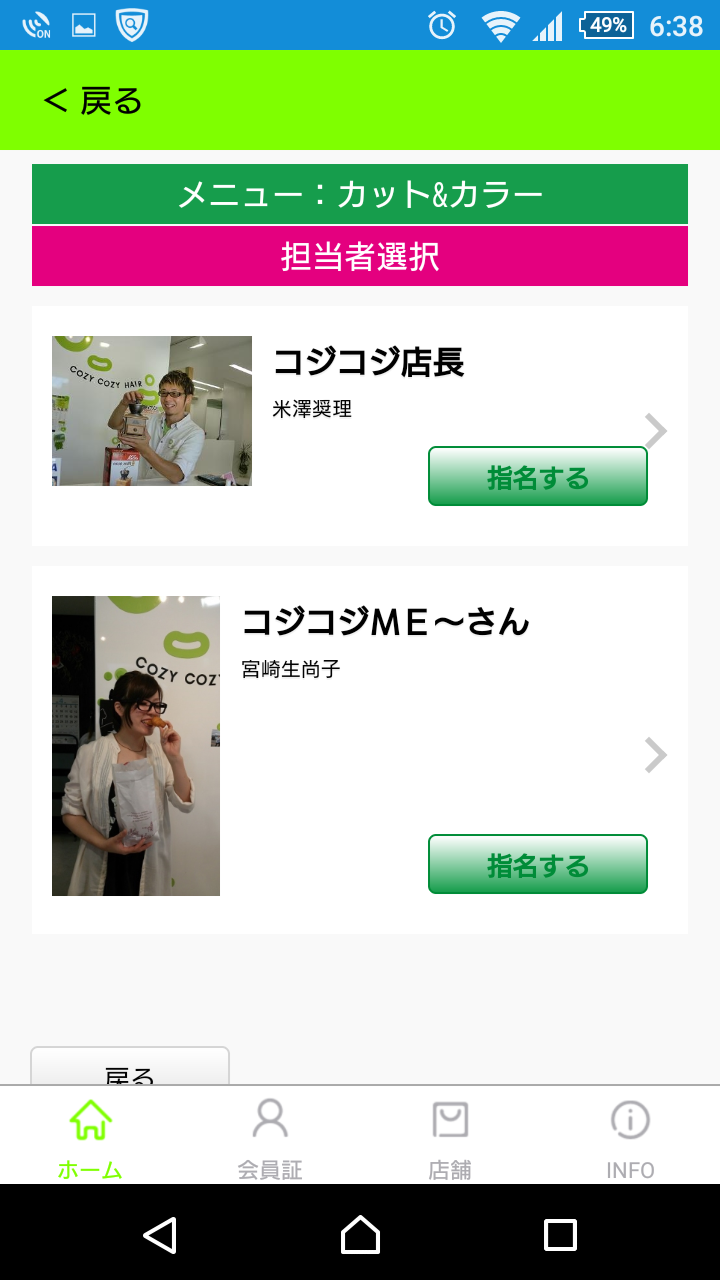View コジコジ店長 staff photo

[152, 411]
